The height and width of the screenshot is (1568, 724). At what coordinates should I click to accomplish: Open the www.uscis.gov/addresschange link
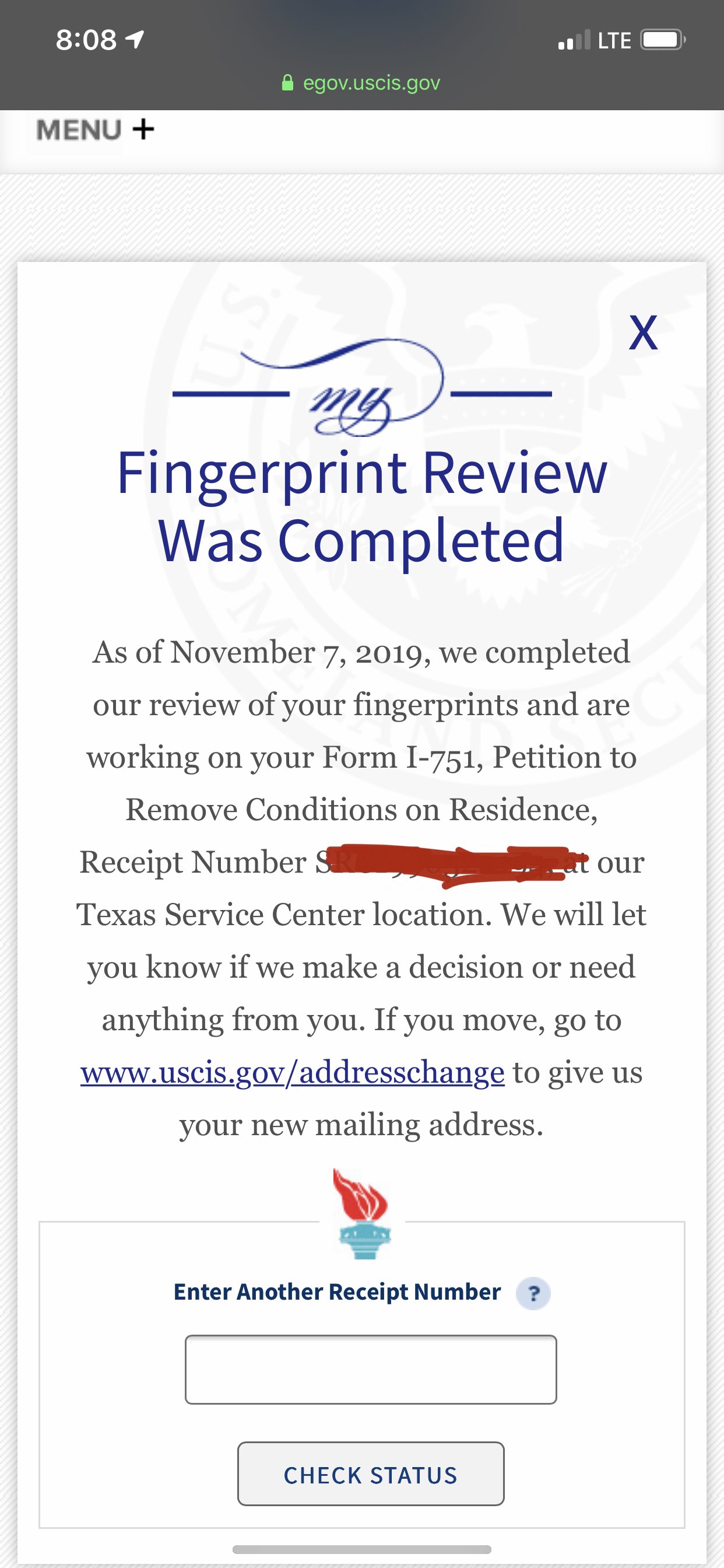pyautogui.click(x=292, y=1073)
